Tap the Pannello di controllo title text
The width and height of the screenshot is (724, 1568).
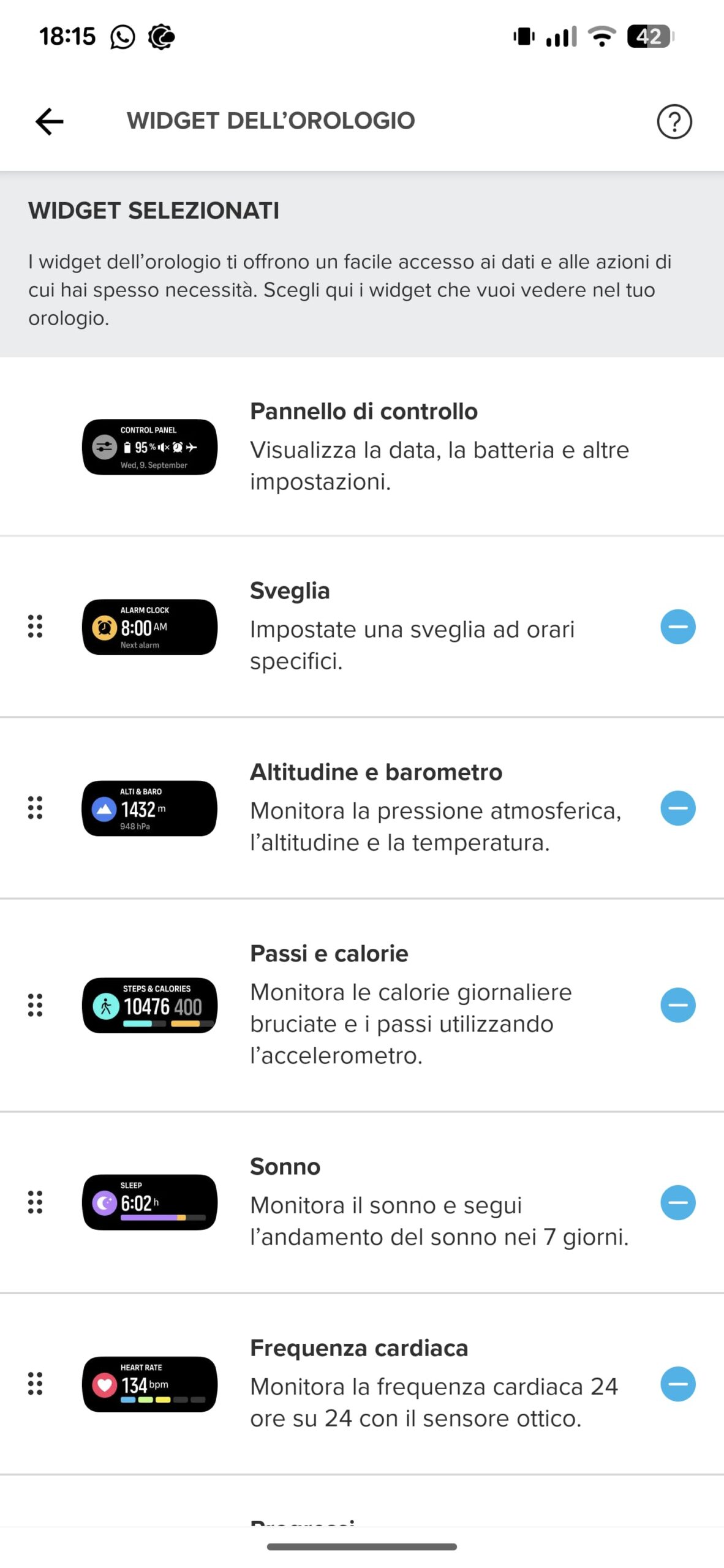[x=364, y=411]
